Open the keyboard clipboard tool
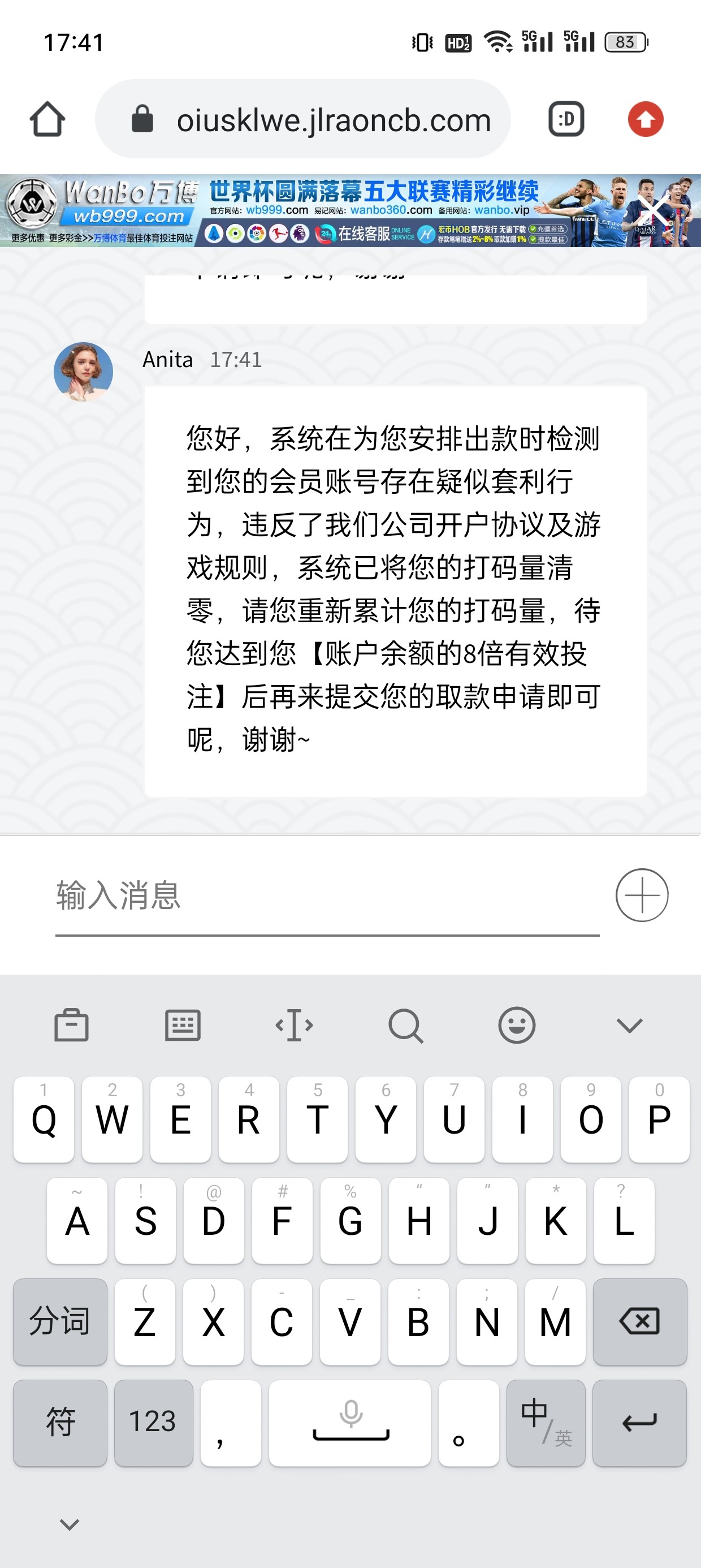Screen dimensions: 701x1568 pyautogui.click(x=71, y=1026)
